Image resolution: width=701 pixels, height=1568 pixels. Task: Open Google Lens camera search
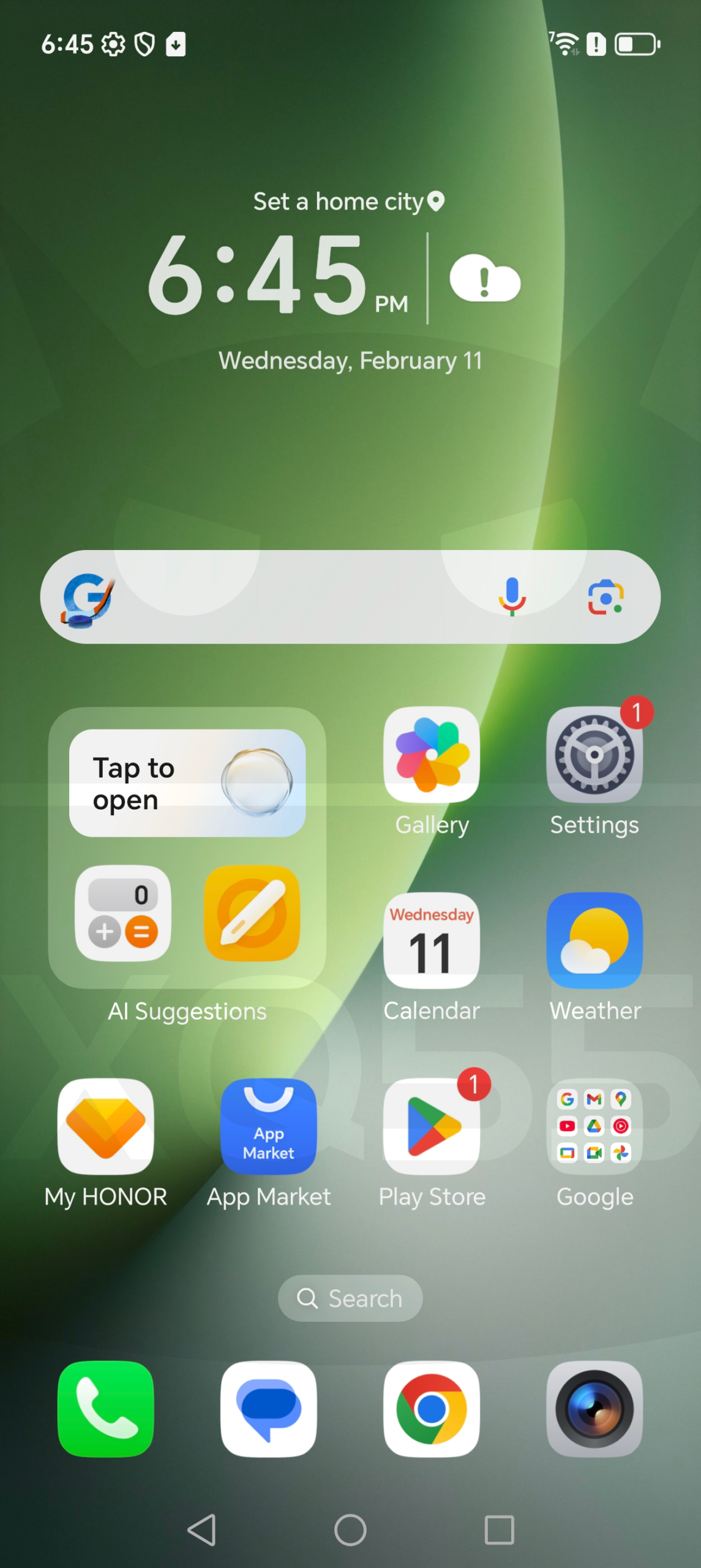coord(605,597)
